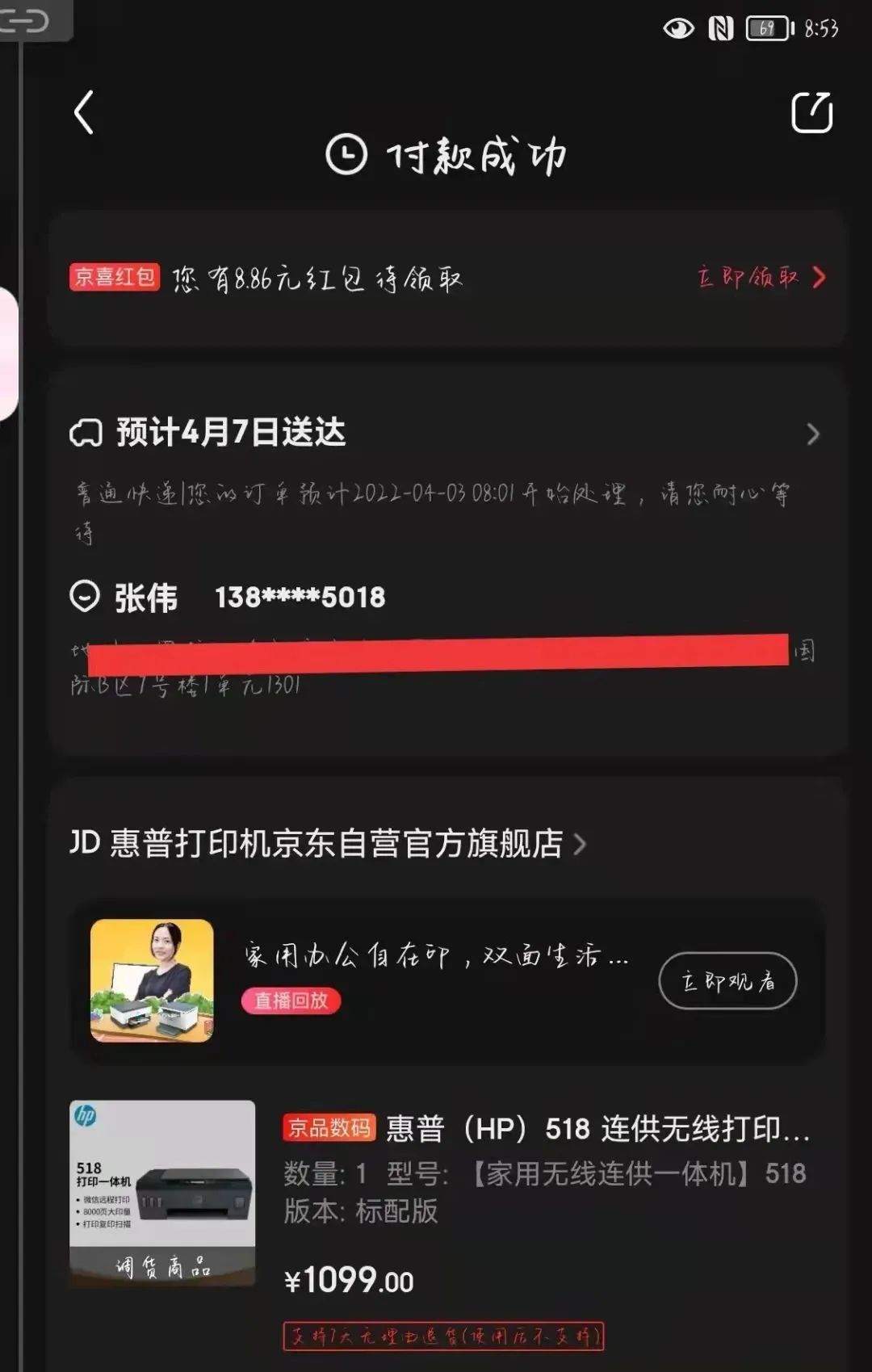Open the HP 518 printer product image
872x1372 pixels.
162,1193
